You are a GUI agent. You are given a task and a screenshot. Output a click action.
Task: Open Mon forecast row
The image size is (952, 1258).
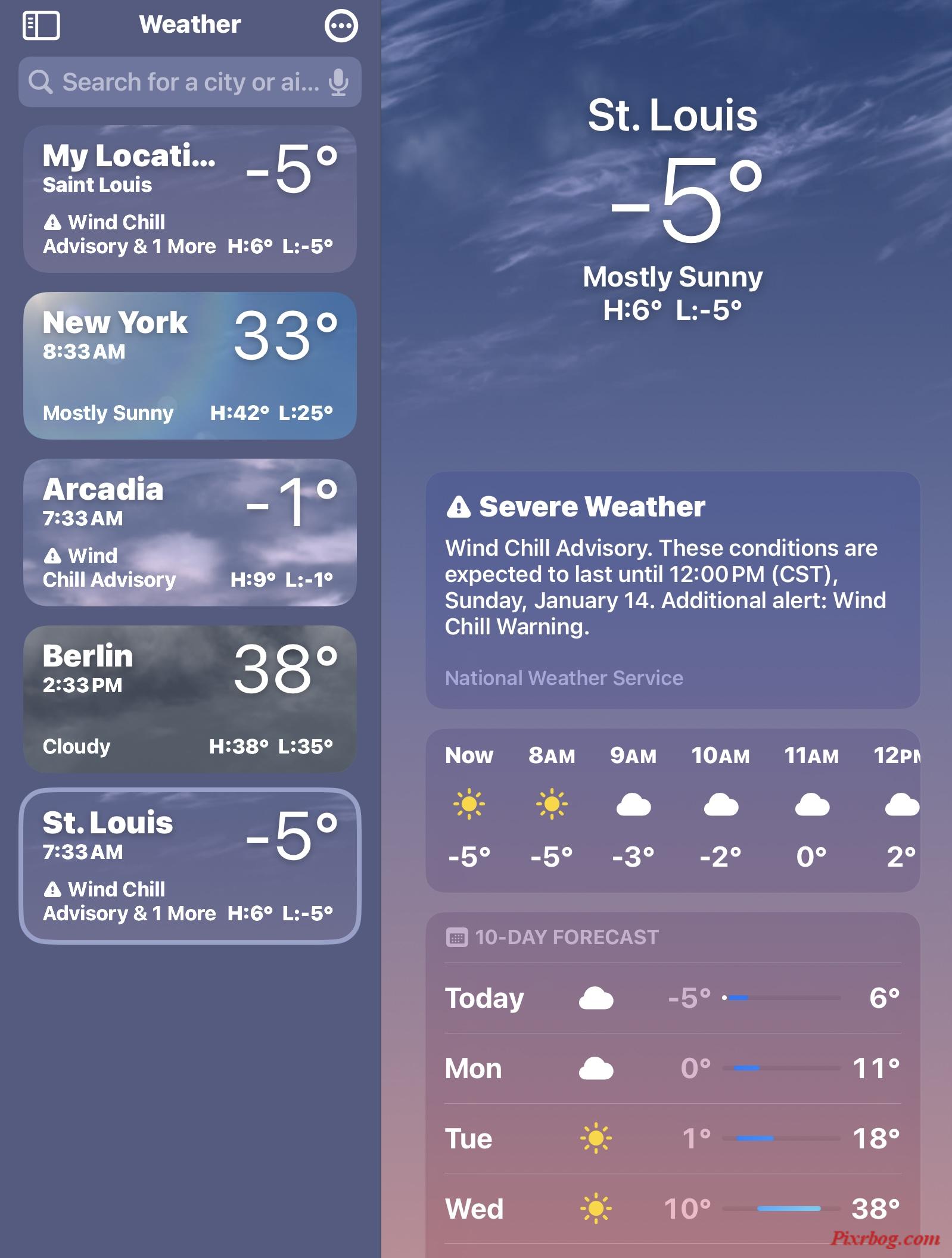point(673,1068)
